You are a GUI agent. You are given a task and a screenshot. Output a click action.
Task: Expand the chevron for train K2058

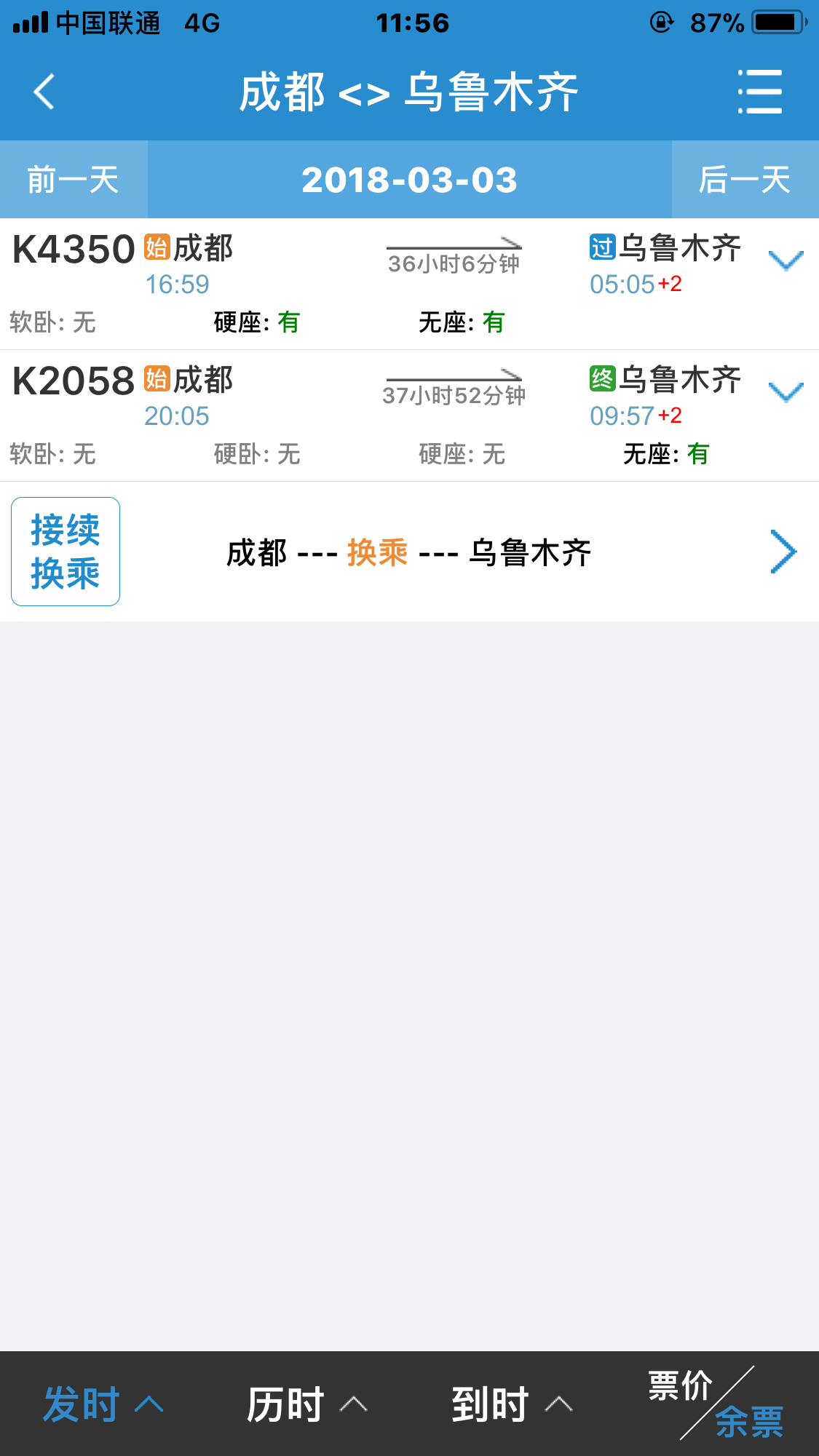click(x=786, y=391)
